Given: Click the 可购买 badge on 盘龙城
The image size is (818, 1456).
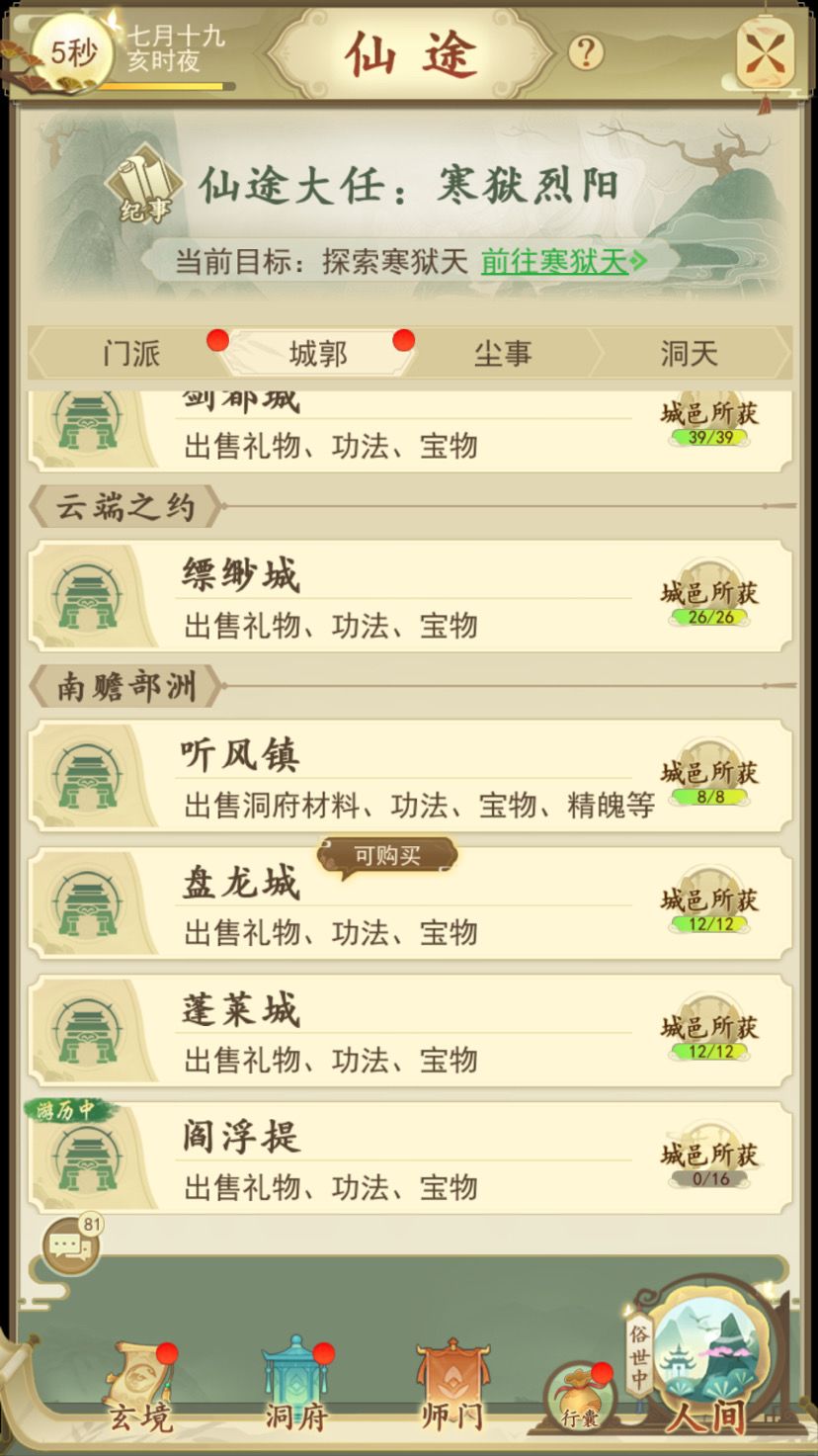Looking at the screenshot, I should [389, 857].
